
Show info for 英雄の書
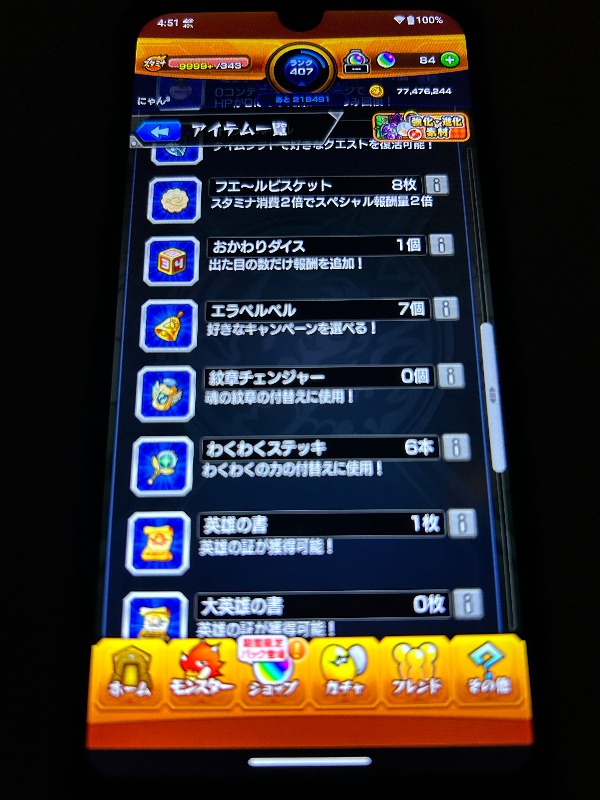point(461,522)
